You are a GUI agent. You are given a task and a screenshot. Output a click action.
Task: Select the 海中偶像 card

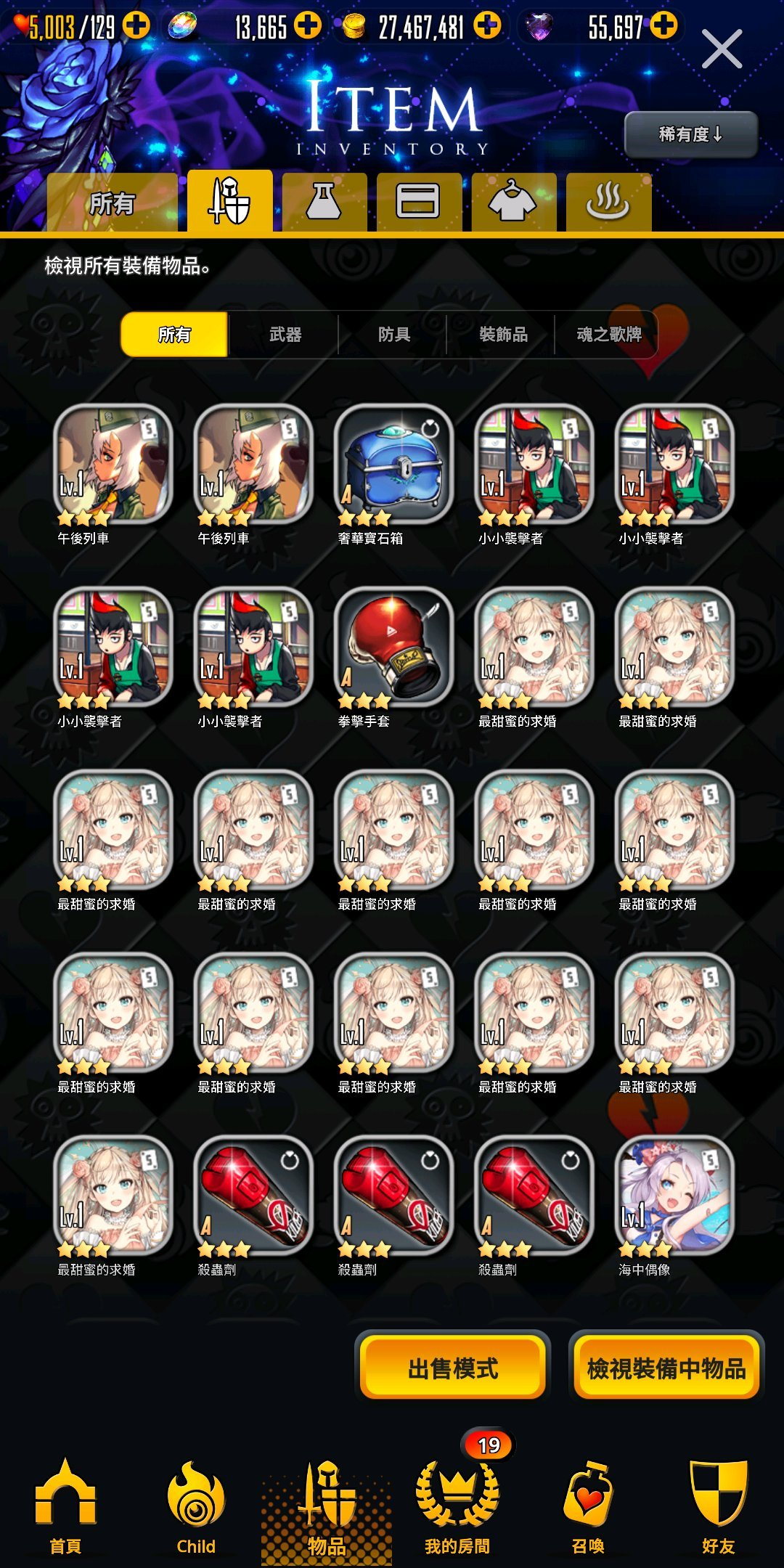[674, 1196]
